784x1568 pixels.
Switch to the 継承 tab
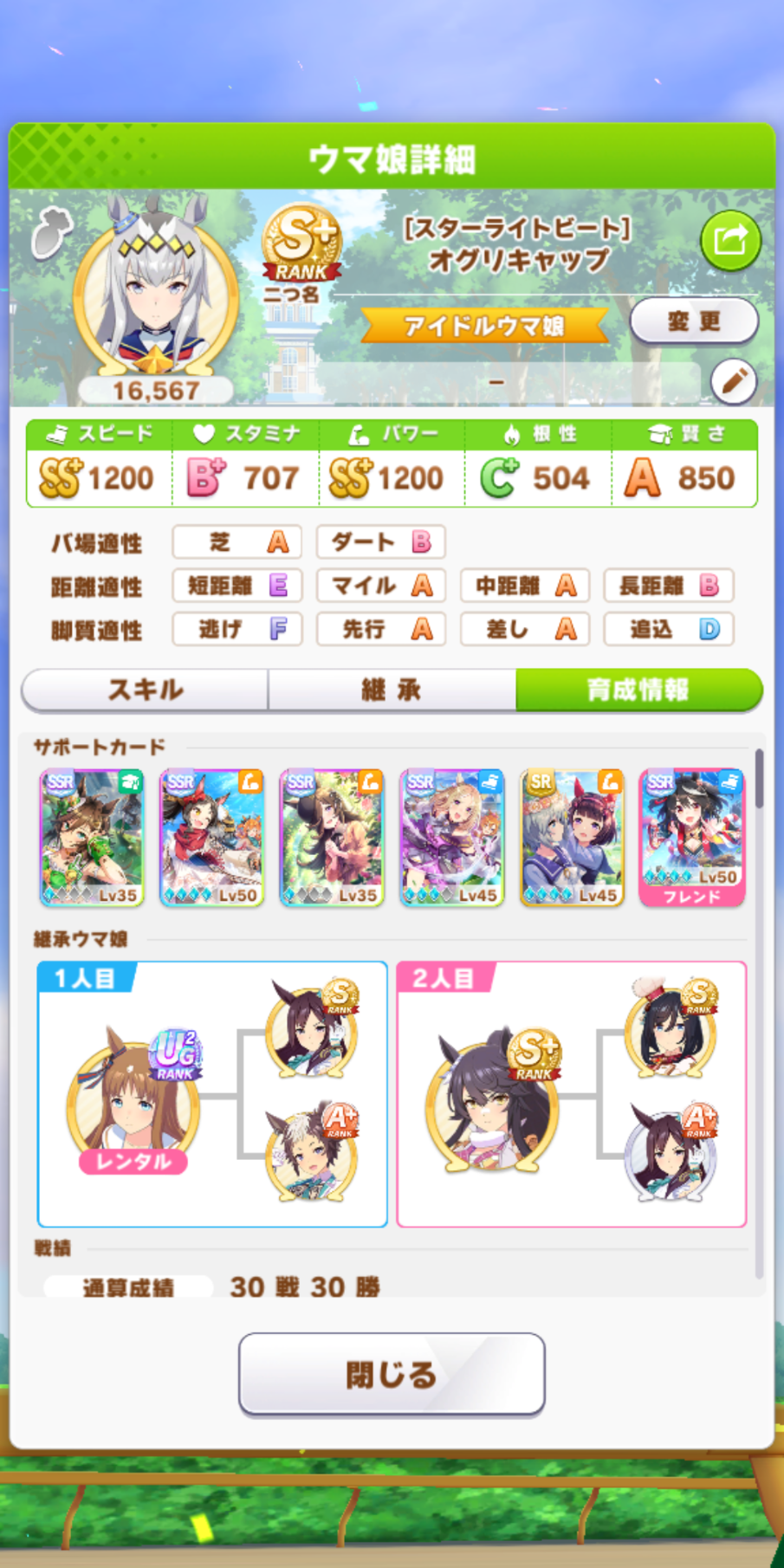[392, 690]
